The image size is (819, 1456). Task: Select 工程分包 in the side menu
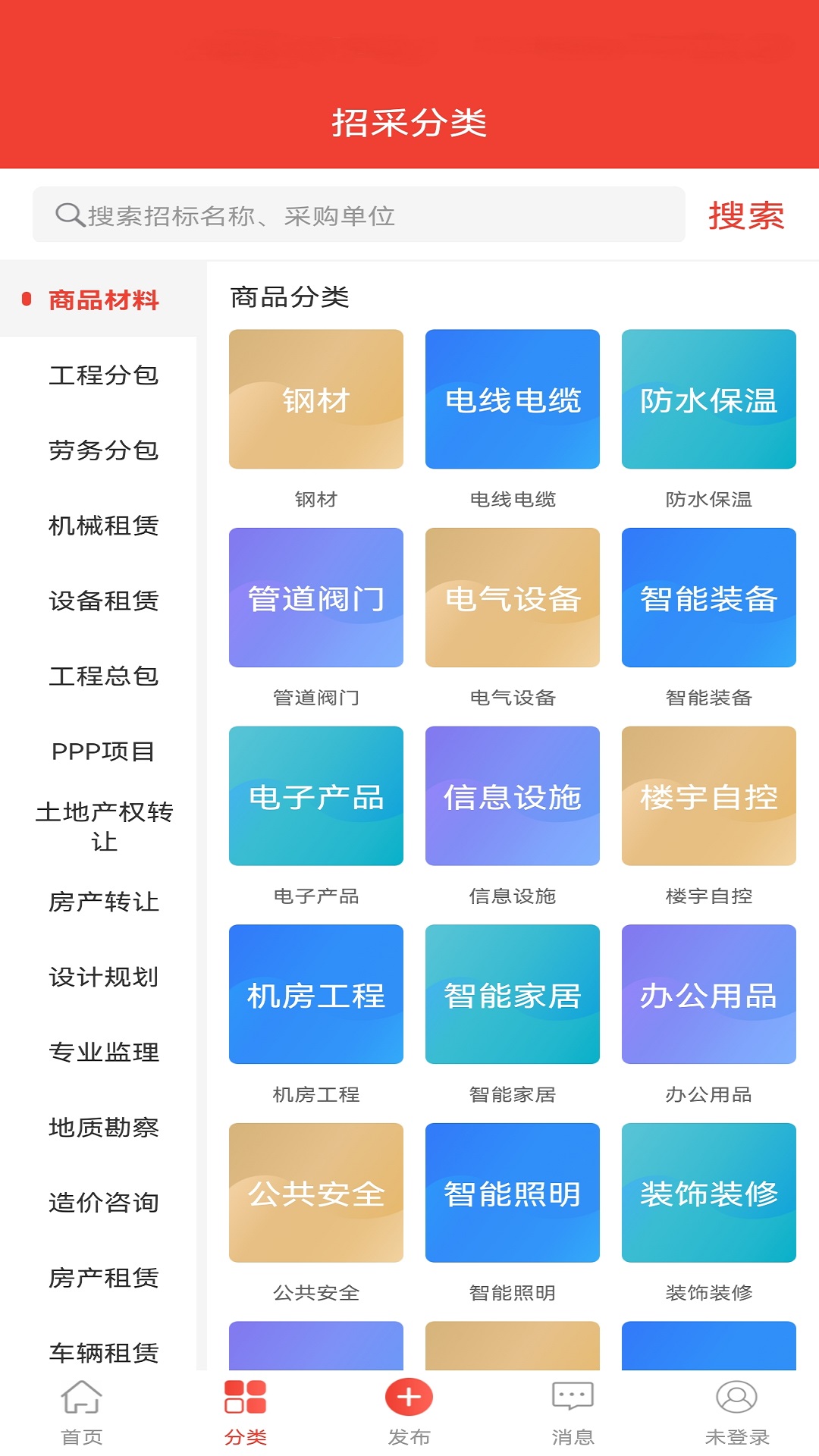[103, 375]
